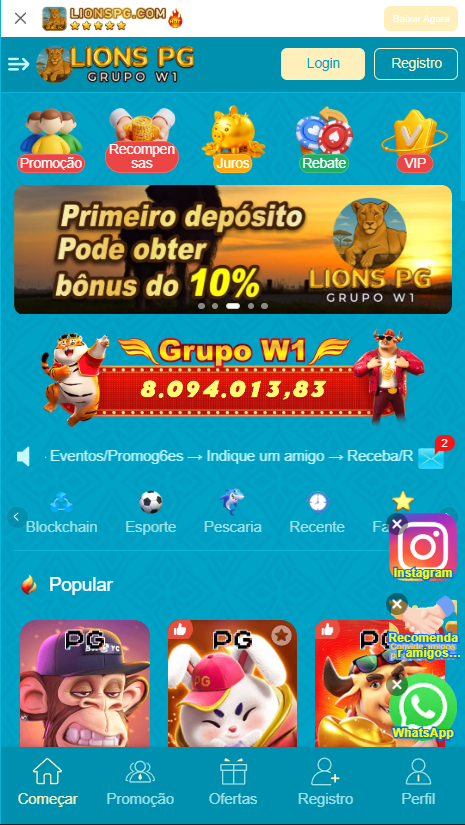Image resolution: width=465 pixels, height=825 pixels.
Task: Open the floating WhatsApp contact button
Action: click(x=423, y=708)
